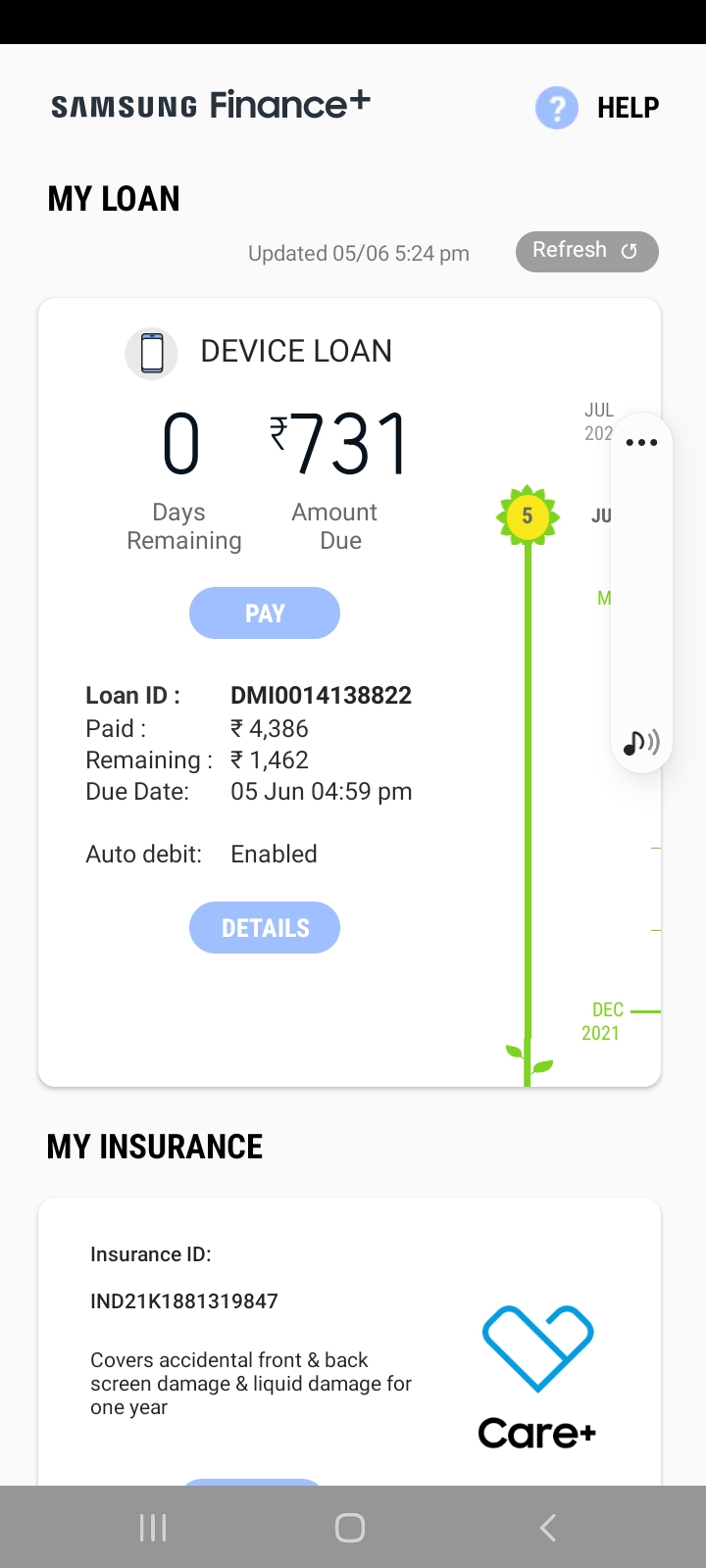Go to the home screen

(x=350, y=1527)
